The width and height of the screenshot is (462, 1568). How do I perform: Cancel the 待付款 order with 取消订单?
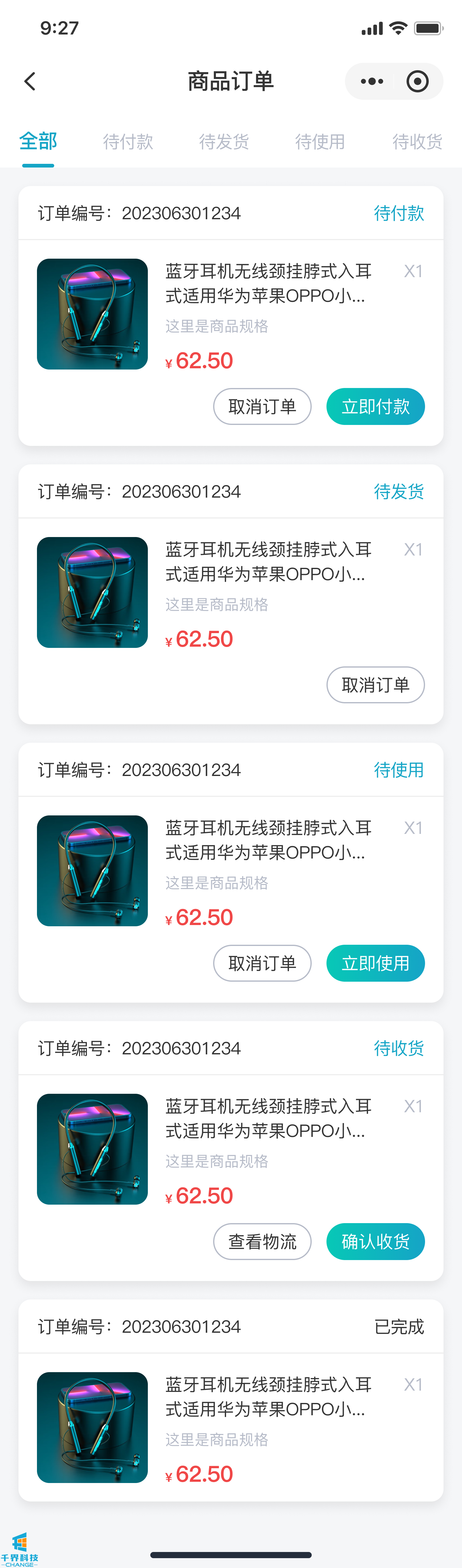262,406
